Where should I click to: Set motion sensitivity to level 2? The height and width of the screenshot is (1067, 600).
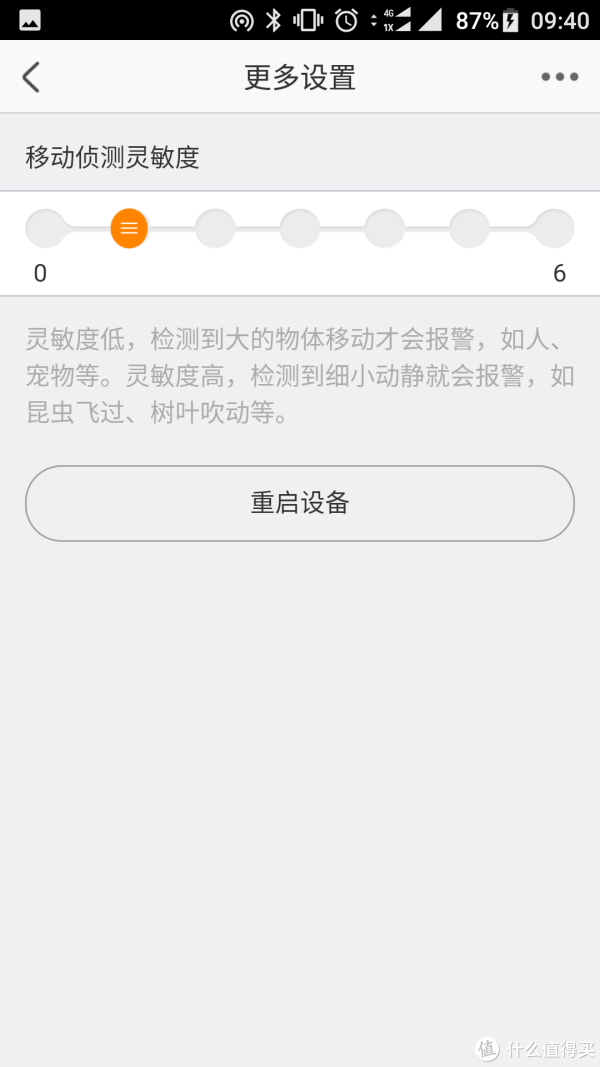click(x=215, y=229)
